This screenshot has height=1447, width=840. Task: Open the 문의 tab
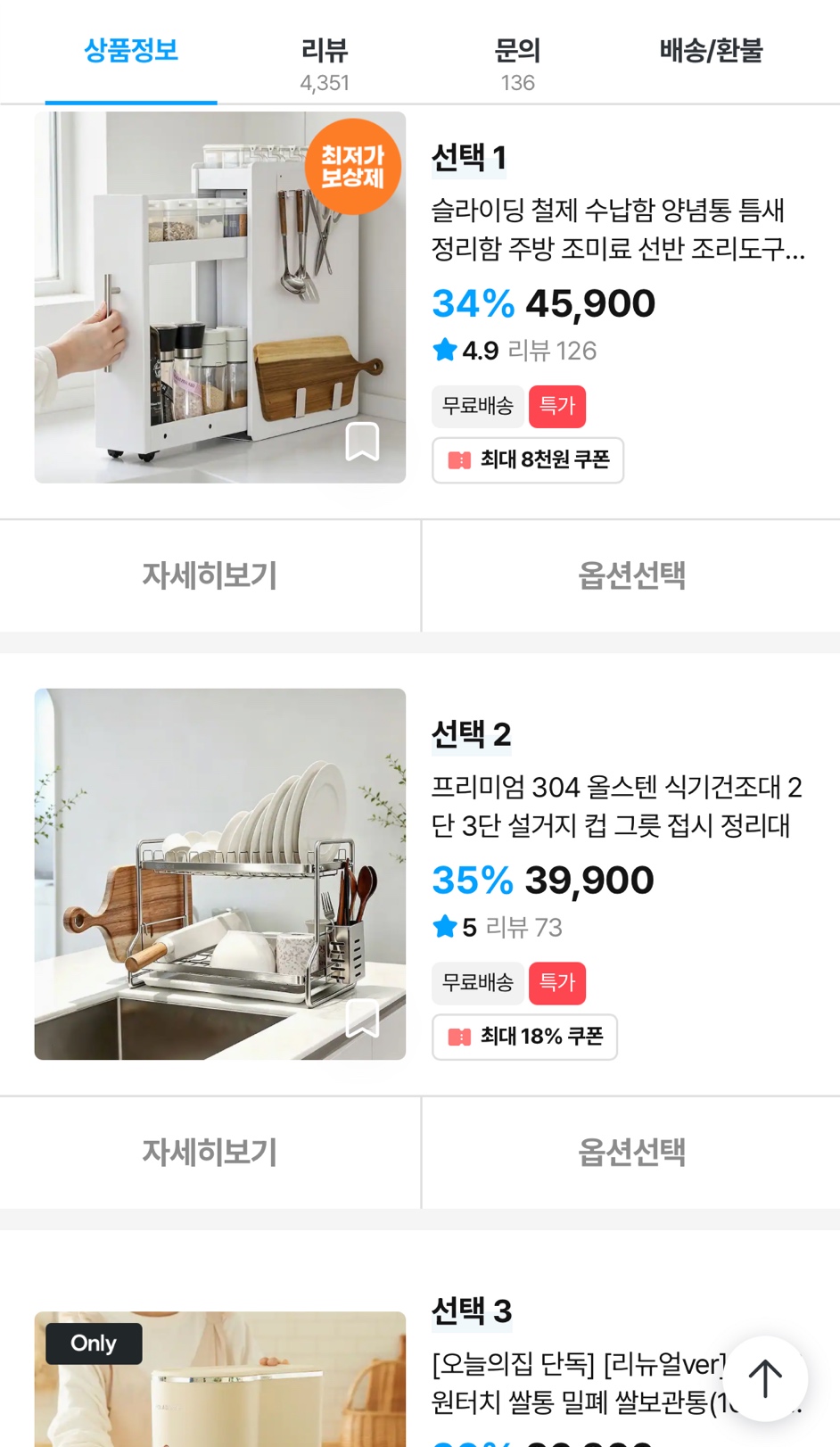click(x=517, y=64)
